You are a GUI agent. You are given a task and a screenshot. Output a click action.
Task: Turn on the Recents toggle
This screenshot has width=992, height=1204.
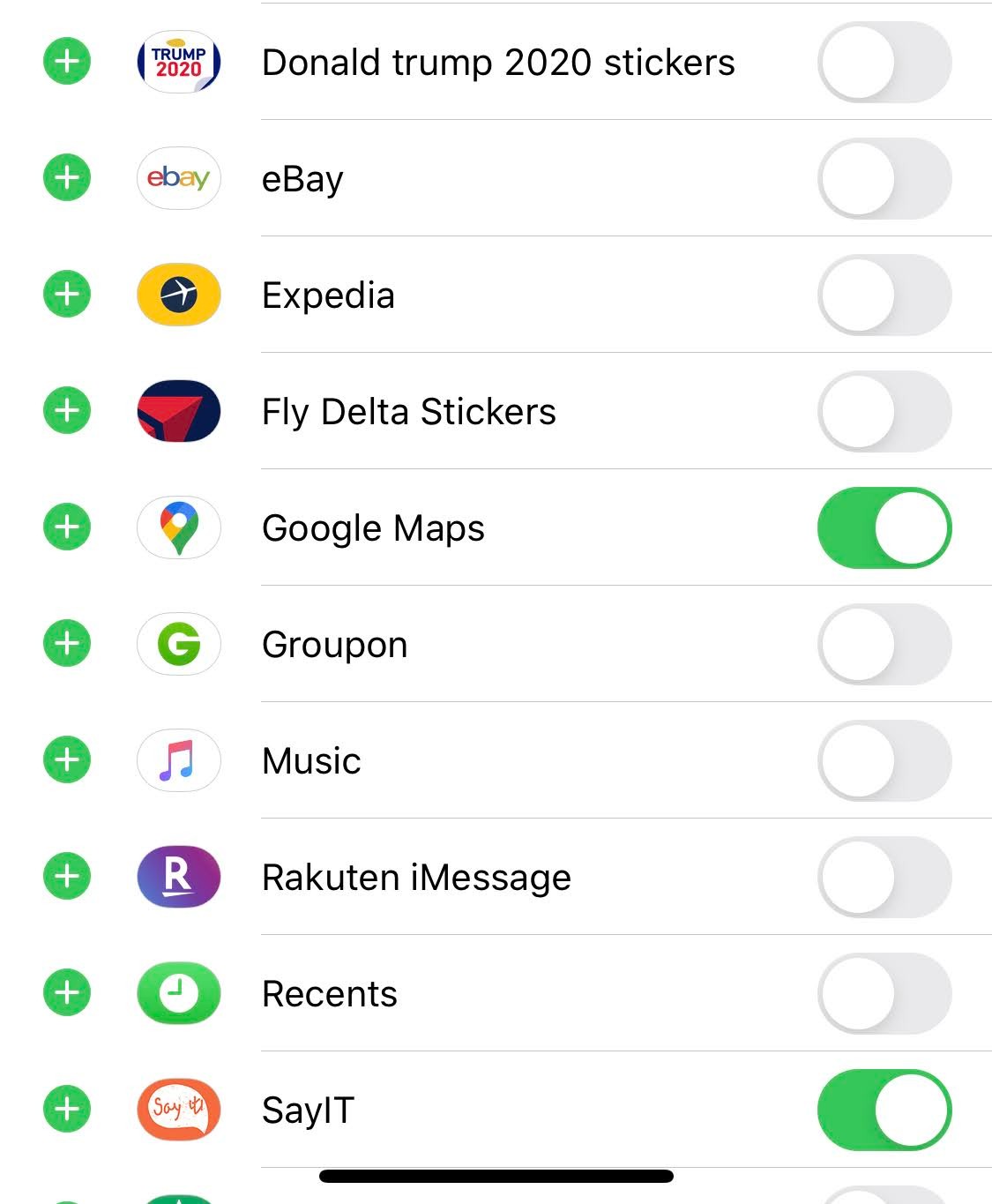tap(884, 994)
